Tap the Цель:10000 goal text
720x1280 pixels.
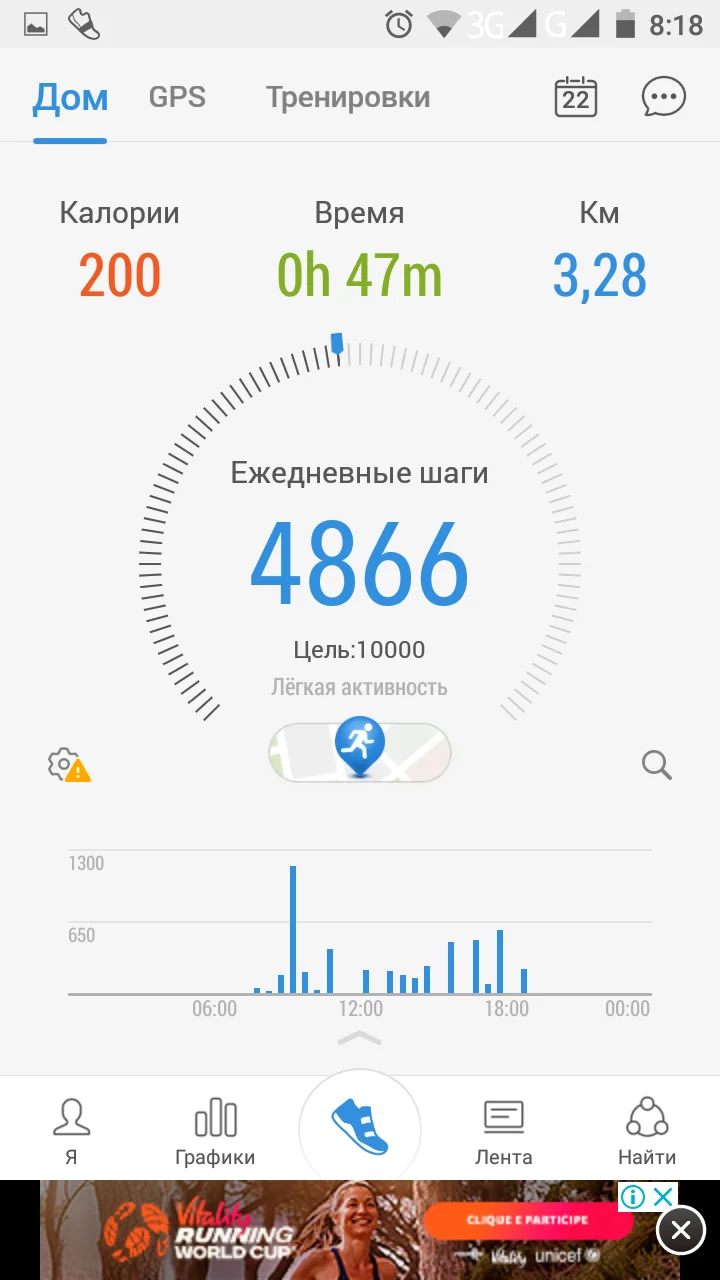click(x=361, y=649)
